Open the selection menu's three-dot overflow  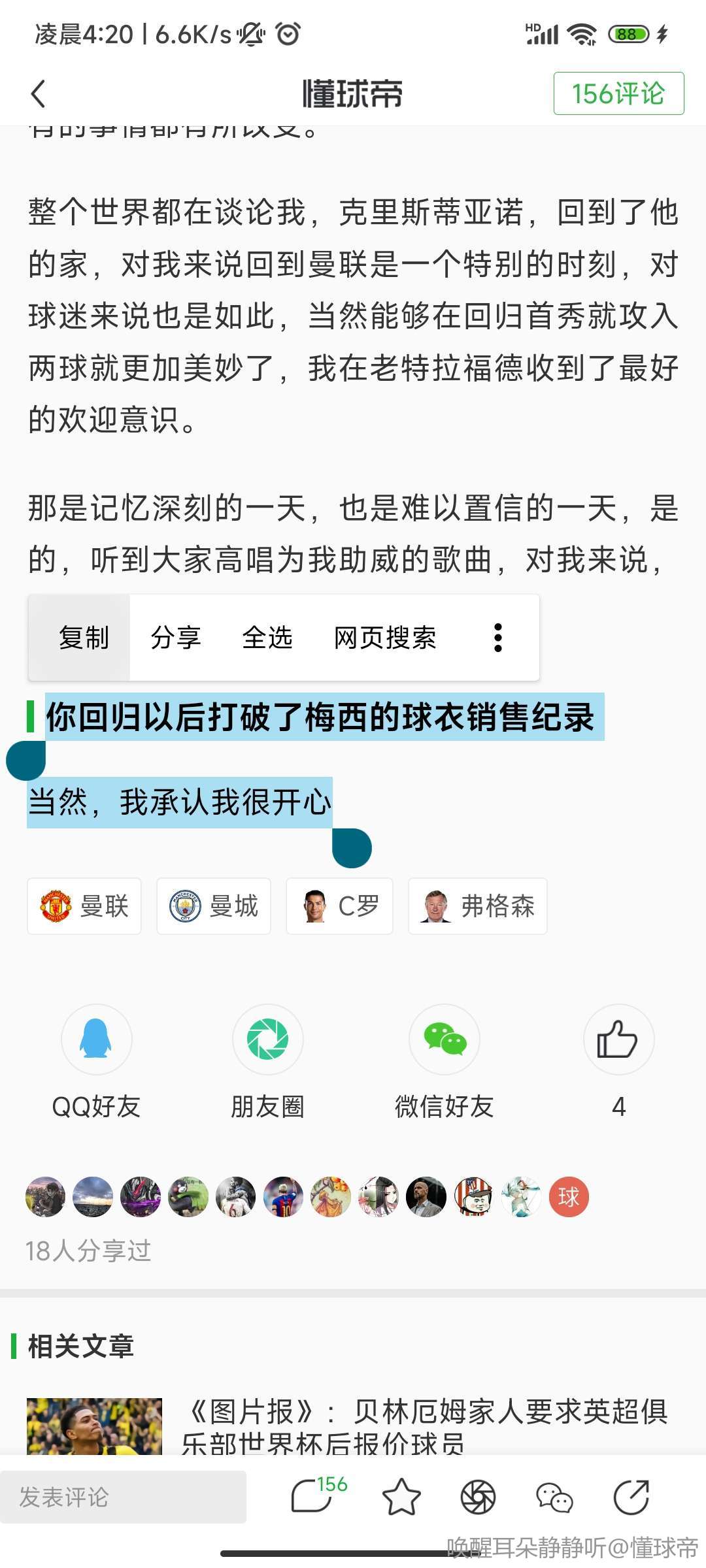tap(498, 638)
